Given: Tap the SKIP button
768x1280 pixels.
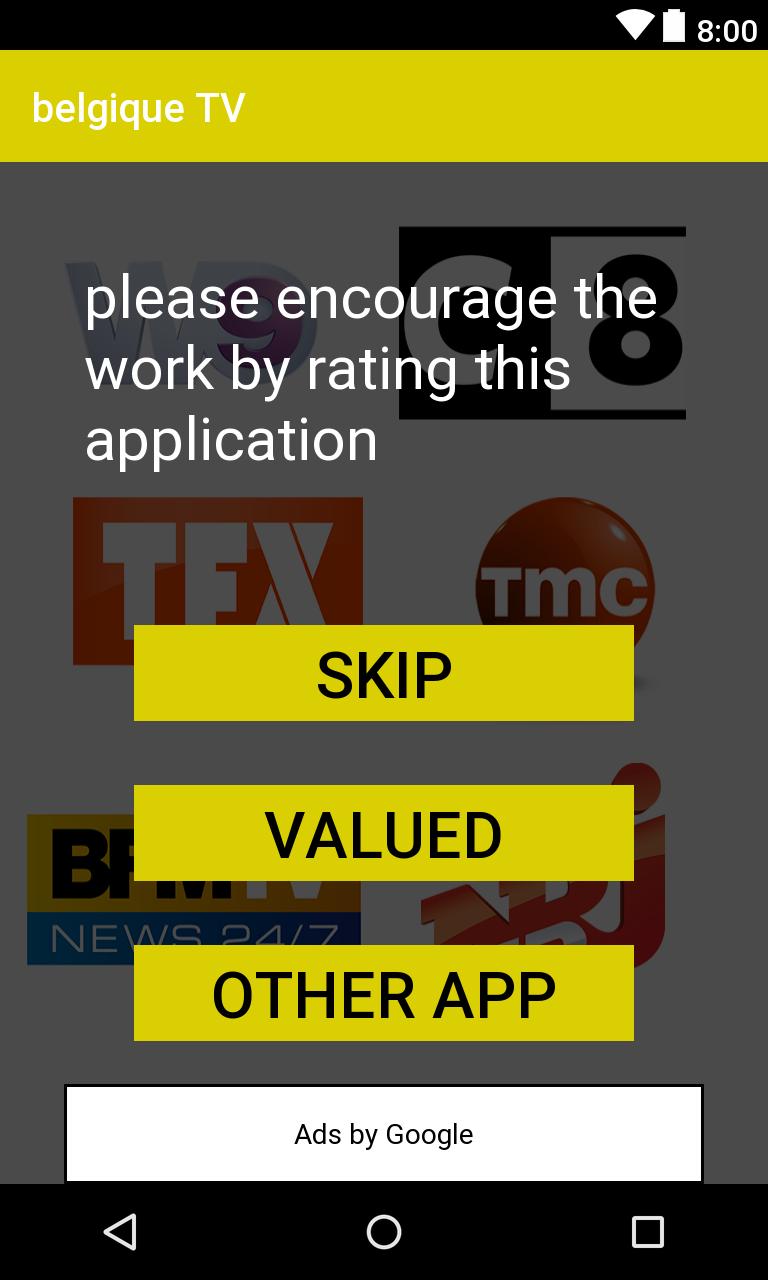Looking at the screenshot, I should click(384, 673).
